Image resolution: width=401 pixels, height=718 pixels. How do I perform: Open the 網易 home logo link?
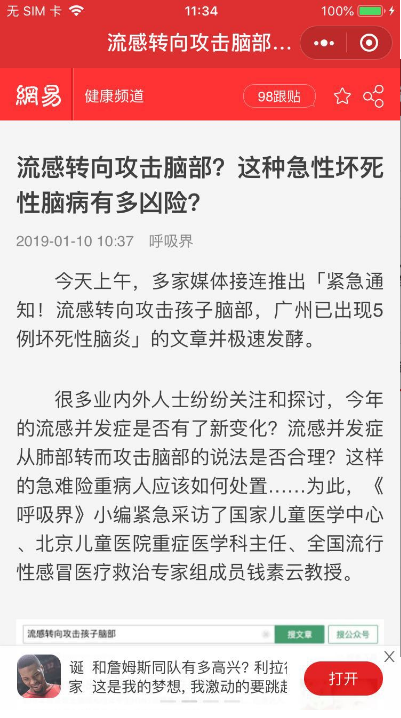38,96
